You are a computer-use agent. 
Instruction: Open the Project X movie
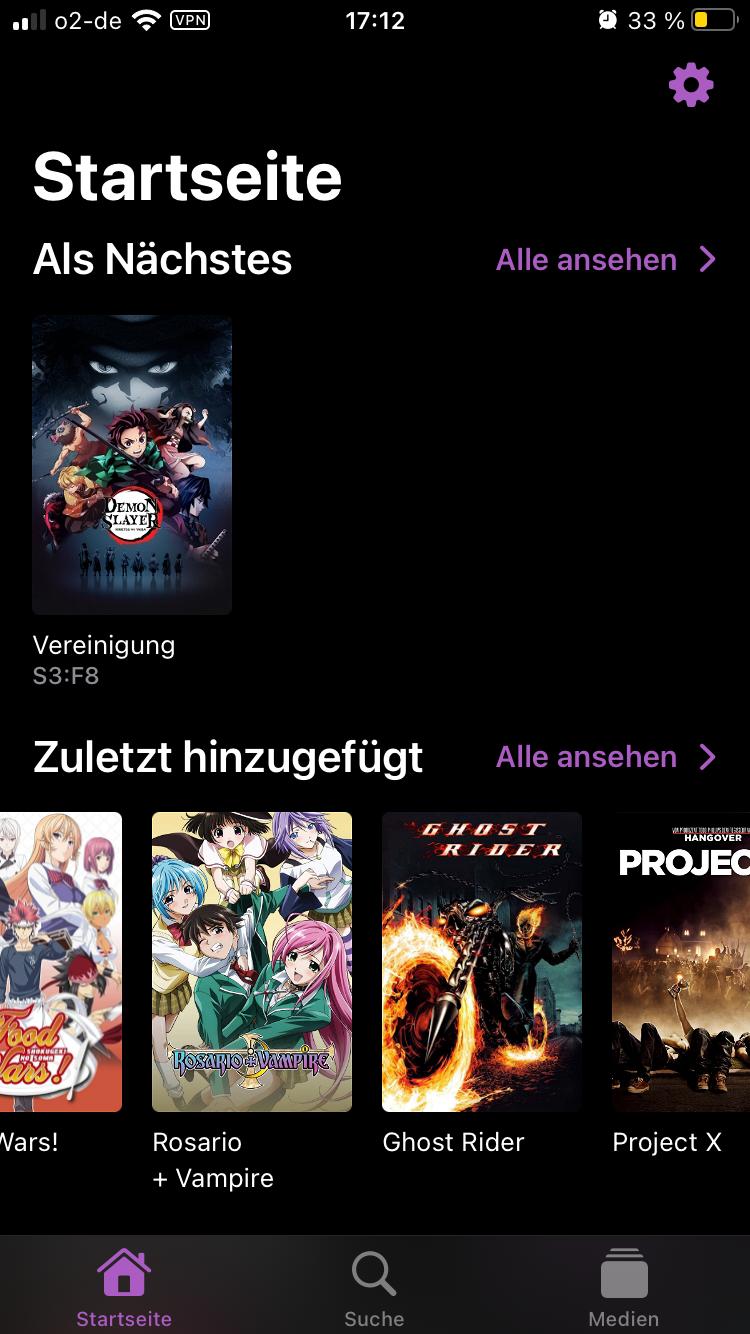pyautogui.click(x=682, y=962)
